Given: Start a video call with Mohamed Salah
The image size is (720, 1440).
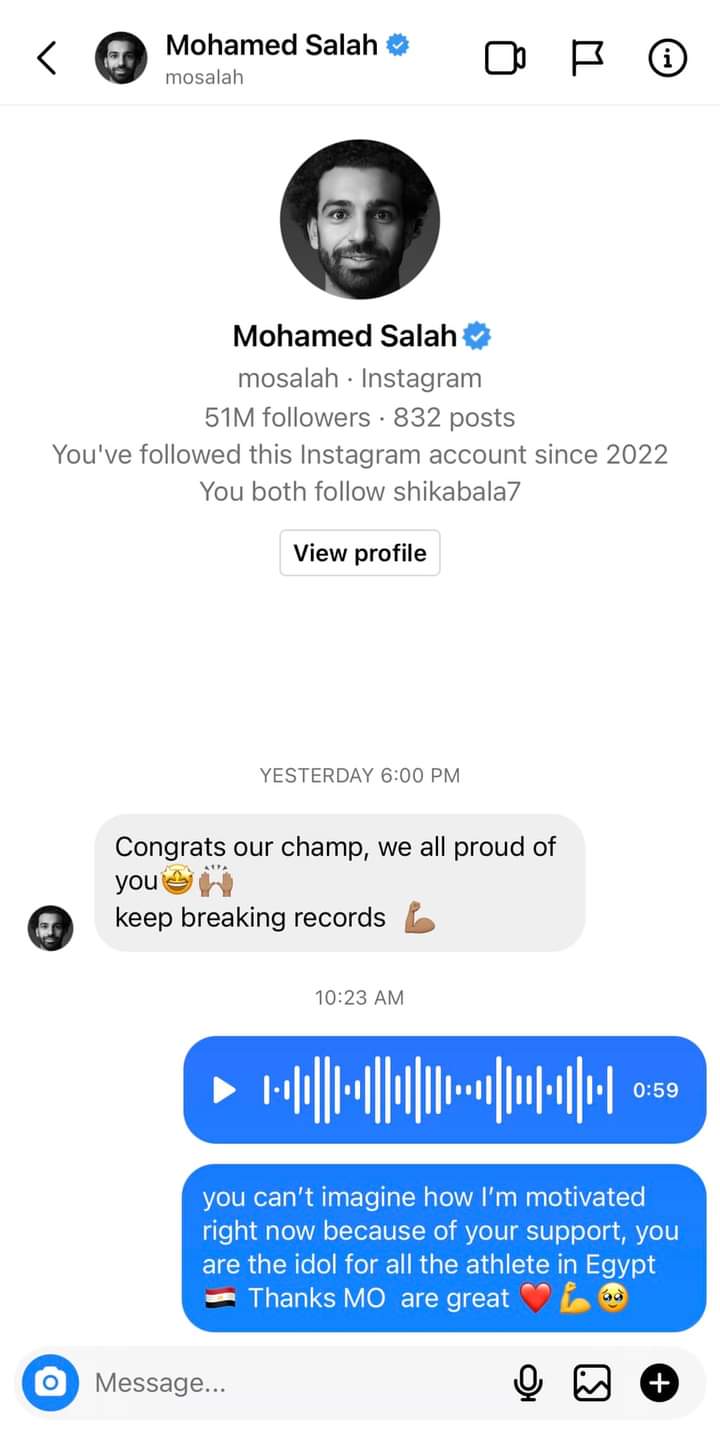Looking at the screenshot, I should [x=505, y=58].
